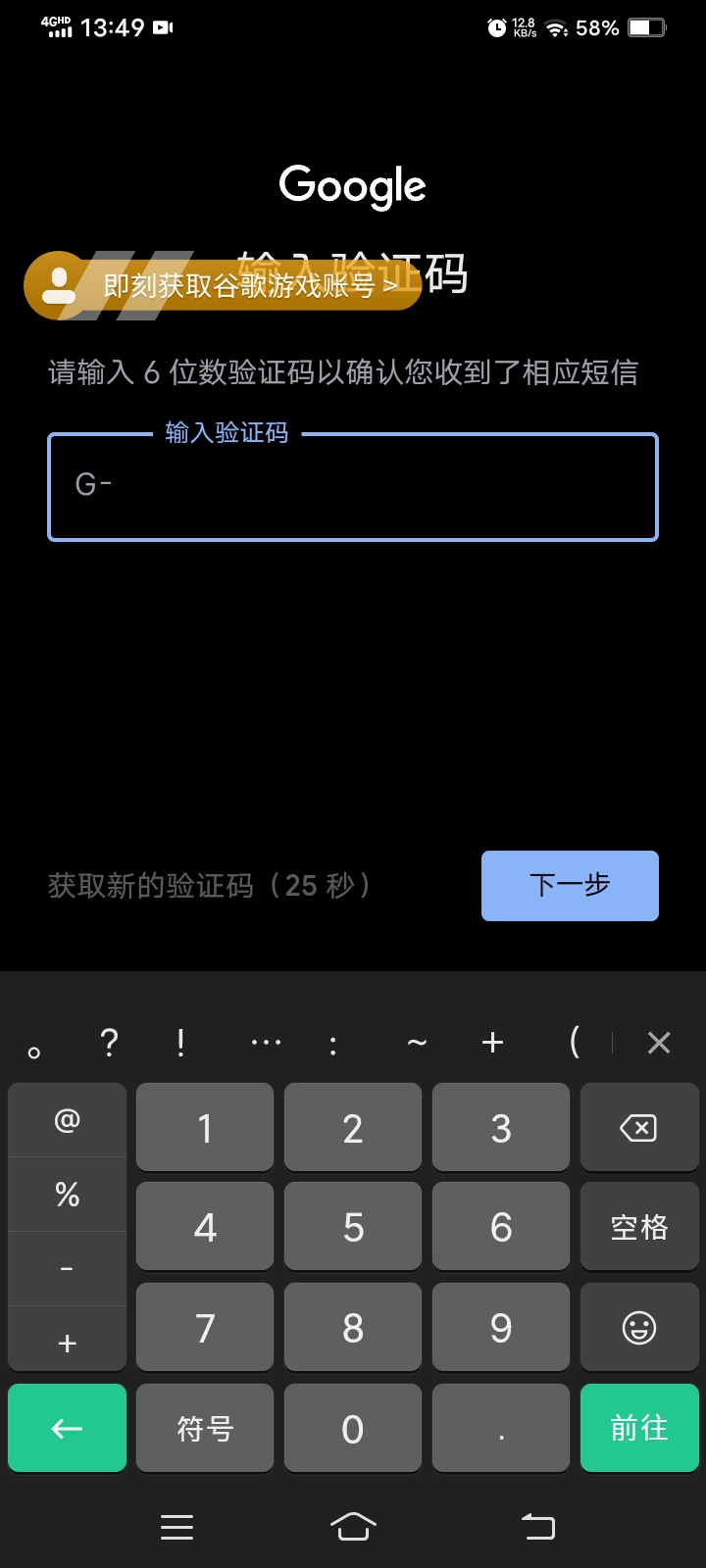Viewport: 706px width, 1568px height.
Task: Enter digit 1 on the keypad
Action: click(x=205, y=1128)
